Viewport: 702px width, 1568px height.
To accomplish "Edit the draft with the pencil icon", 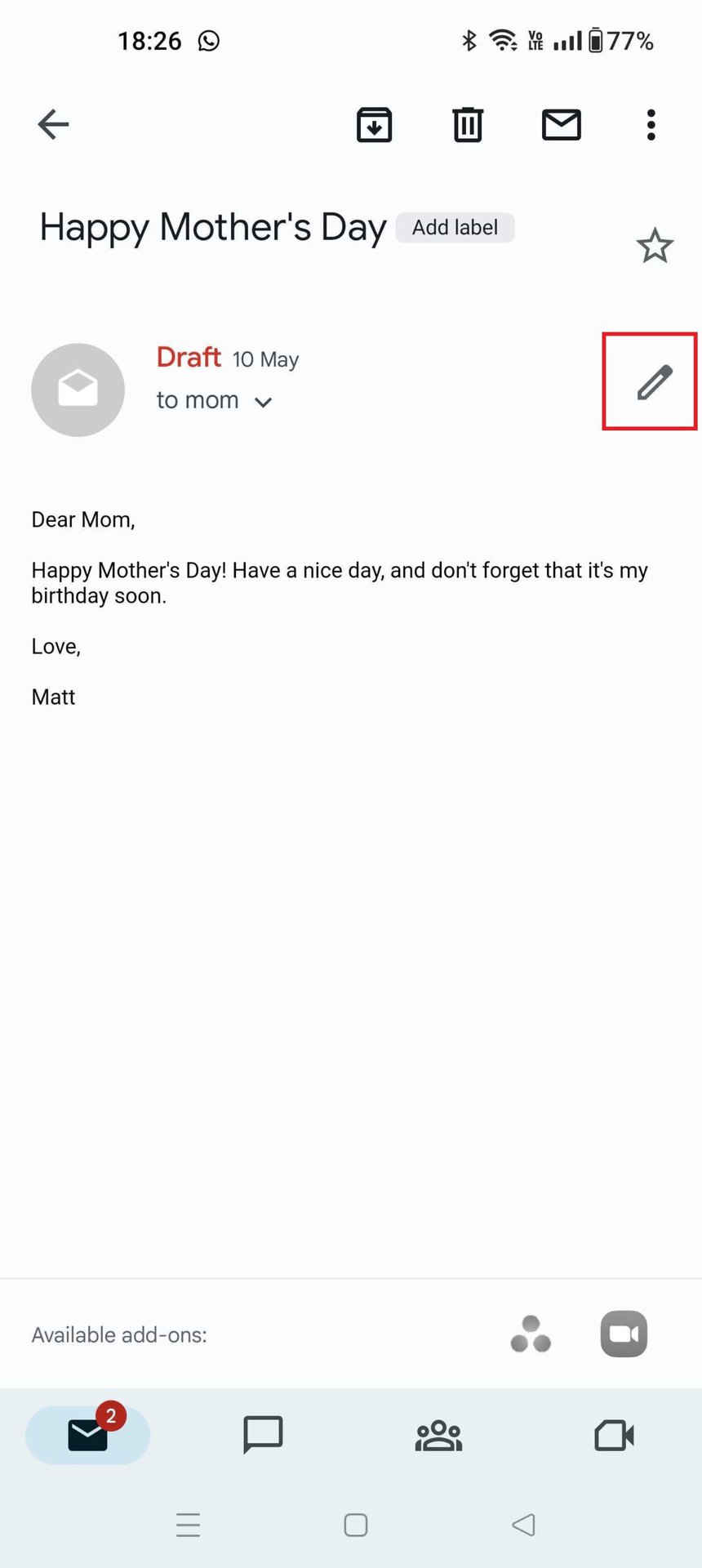I will pyautogui.click(x=655, y=382).
